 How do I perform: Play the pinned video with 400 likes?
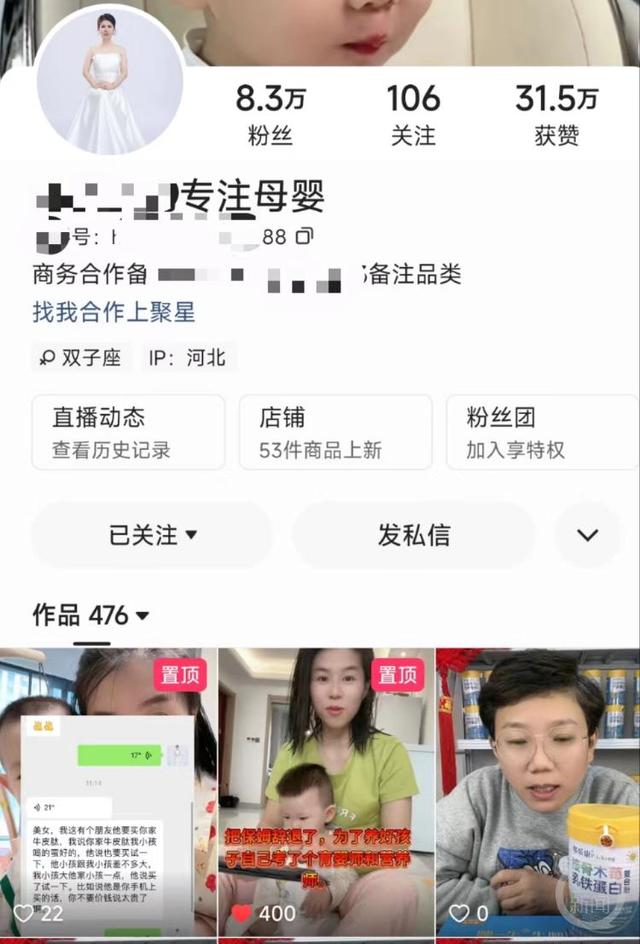(x=326, y=790)
